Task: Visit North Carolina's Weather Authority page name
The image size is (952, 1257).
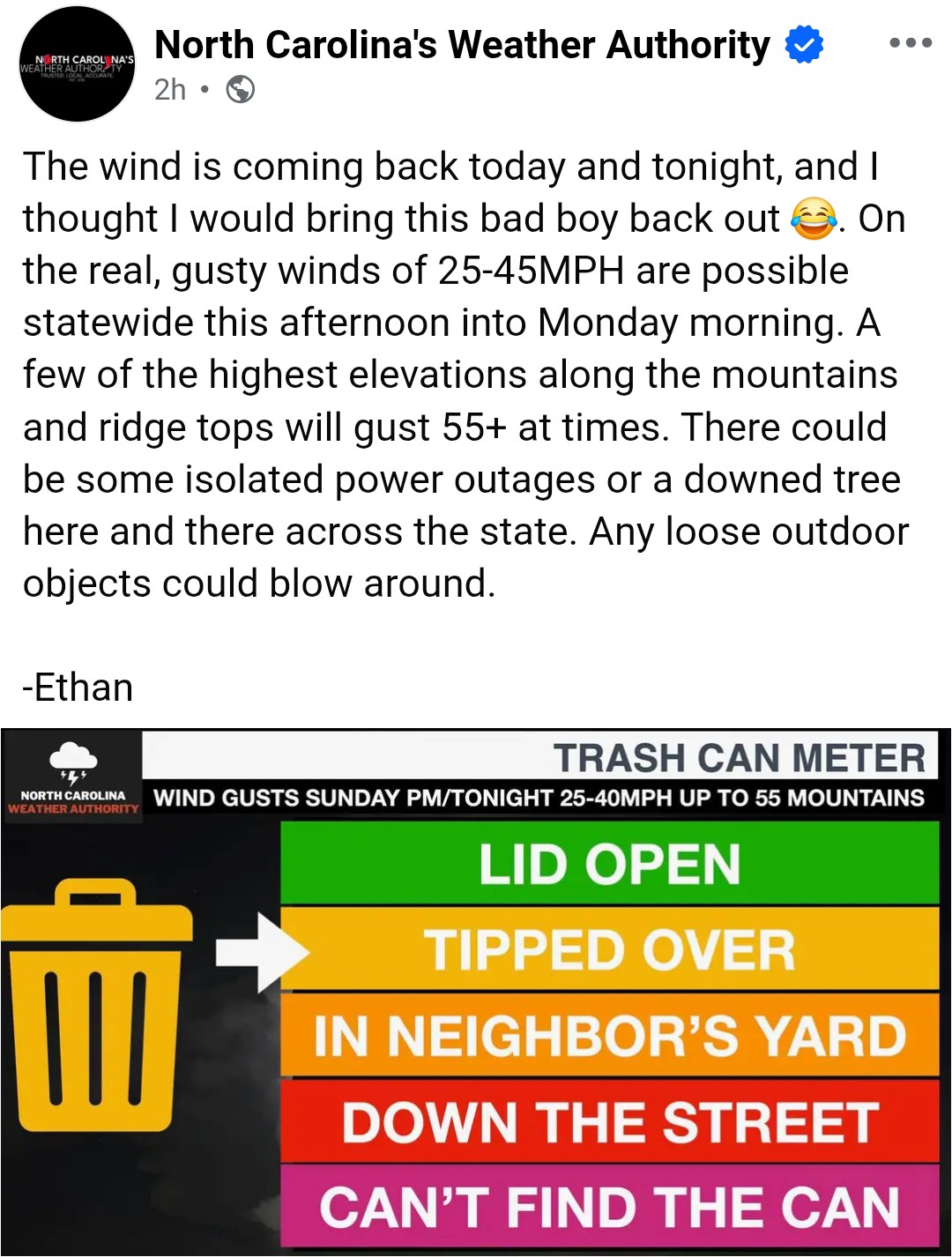Action: 462,44
